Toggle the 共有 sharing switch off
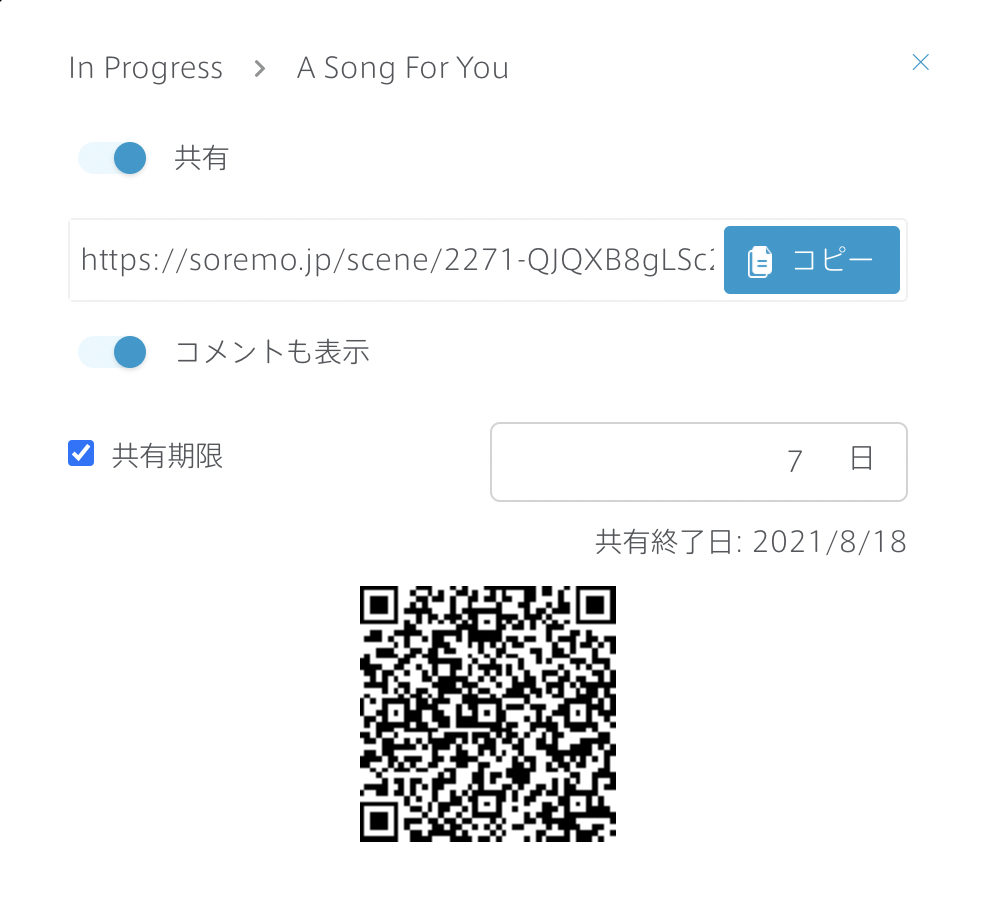 (113, 158)
